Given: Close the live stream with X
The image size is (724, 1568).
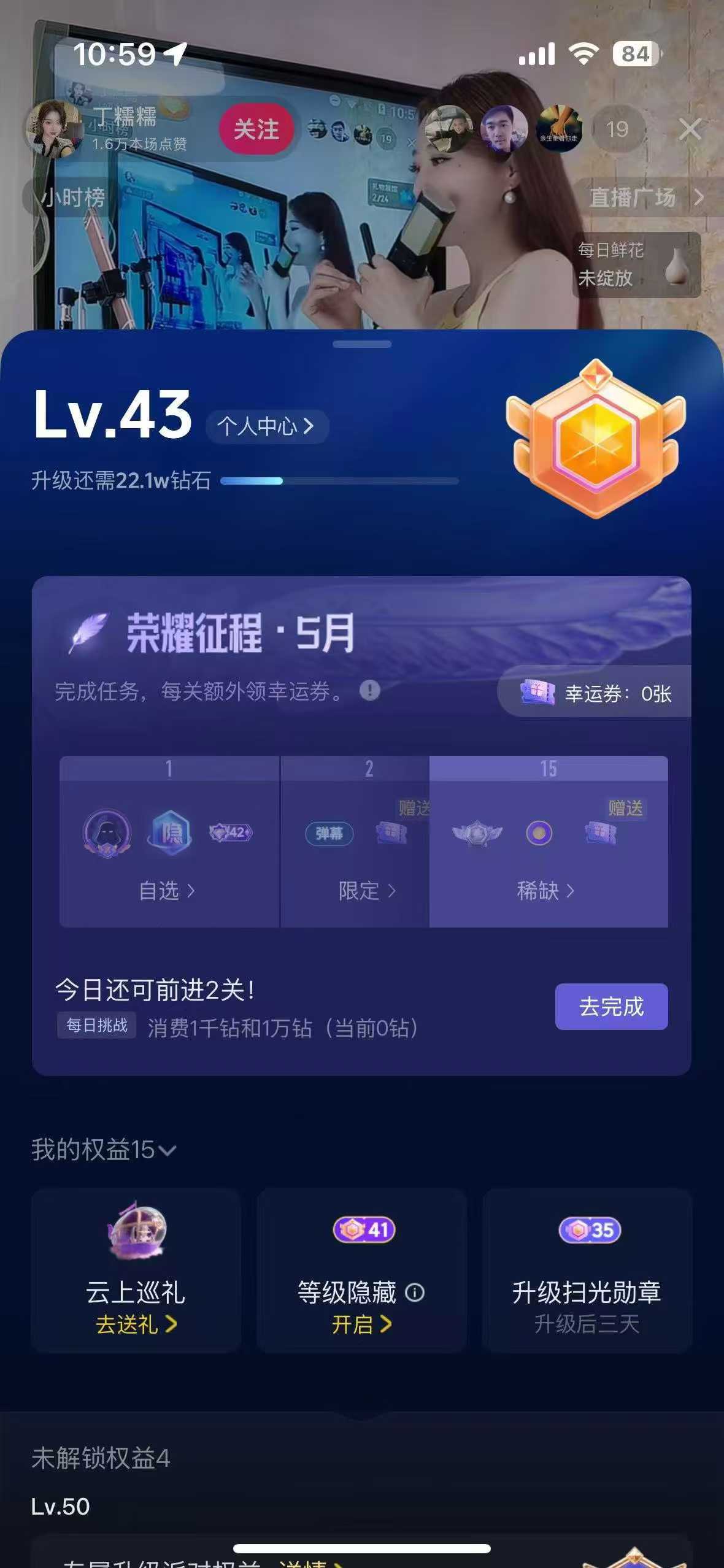Looking at the screenshot, I should point(690,129).
